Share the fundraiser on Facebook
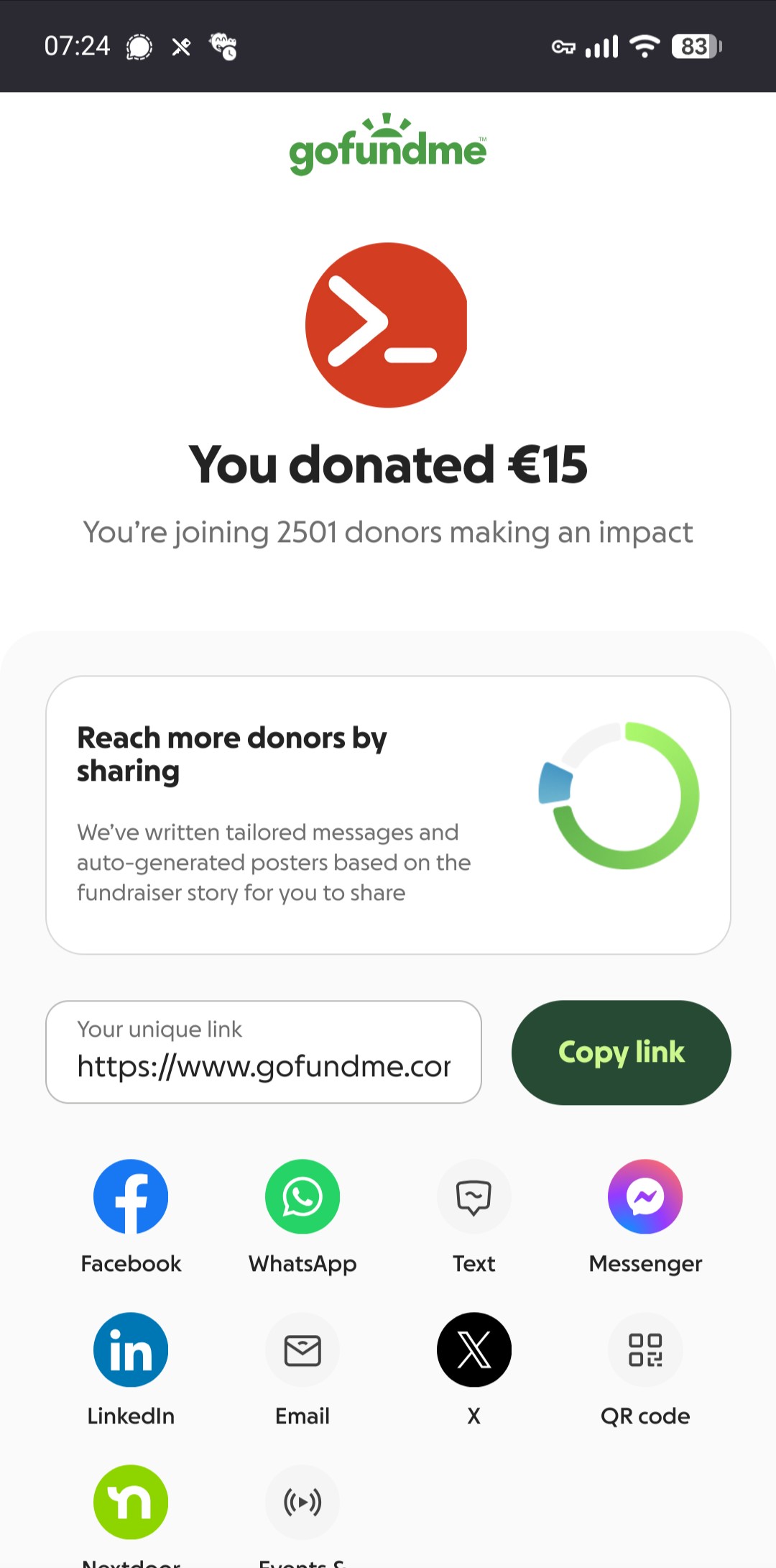 (x=131, y=1197)
